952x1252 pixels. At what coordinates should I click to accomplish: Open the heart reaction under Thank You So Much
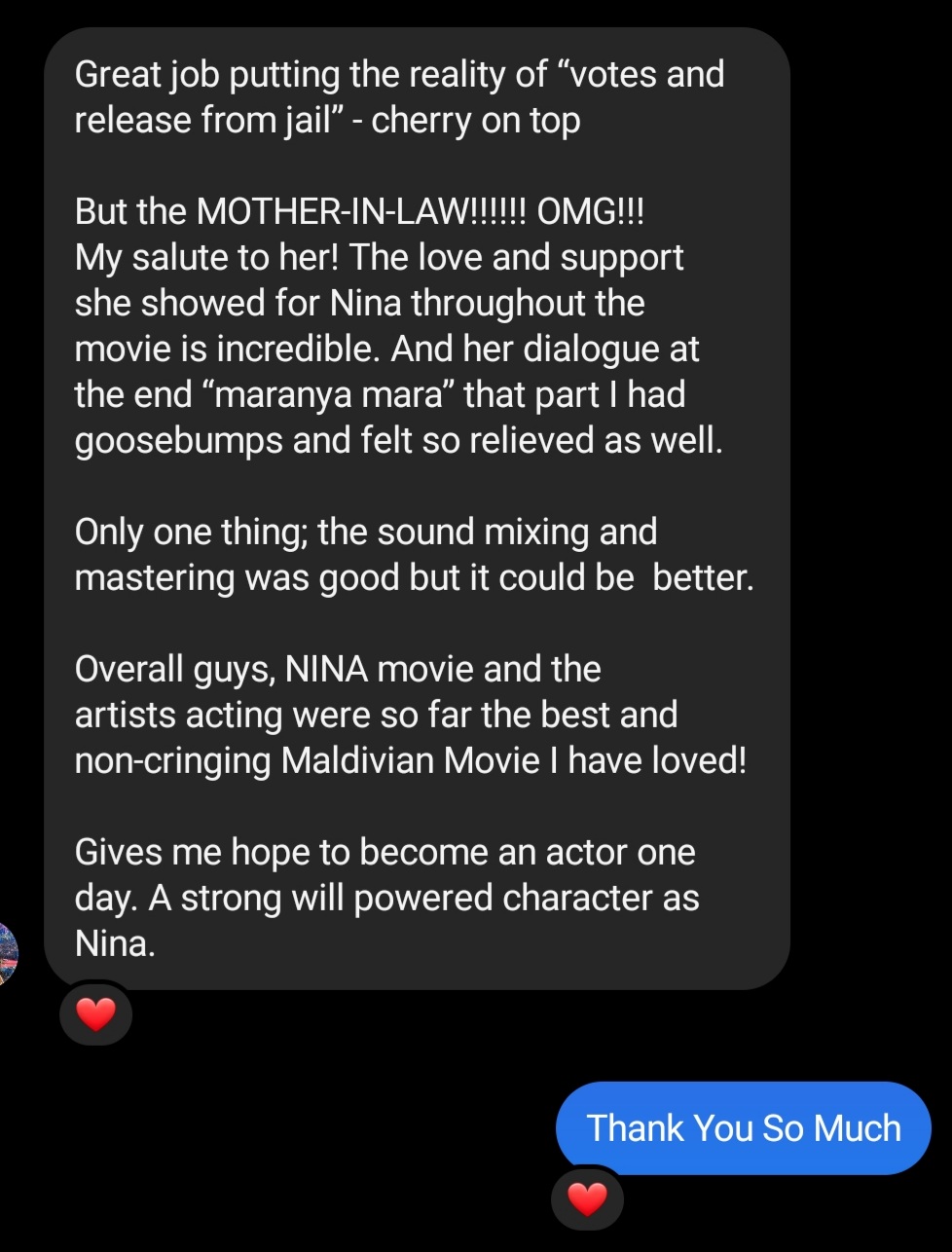[587, 1198]
